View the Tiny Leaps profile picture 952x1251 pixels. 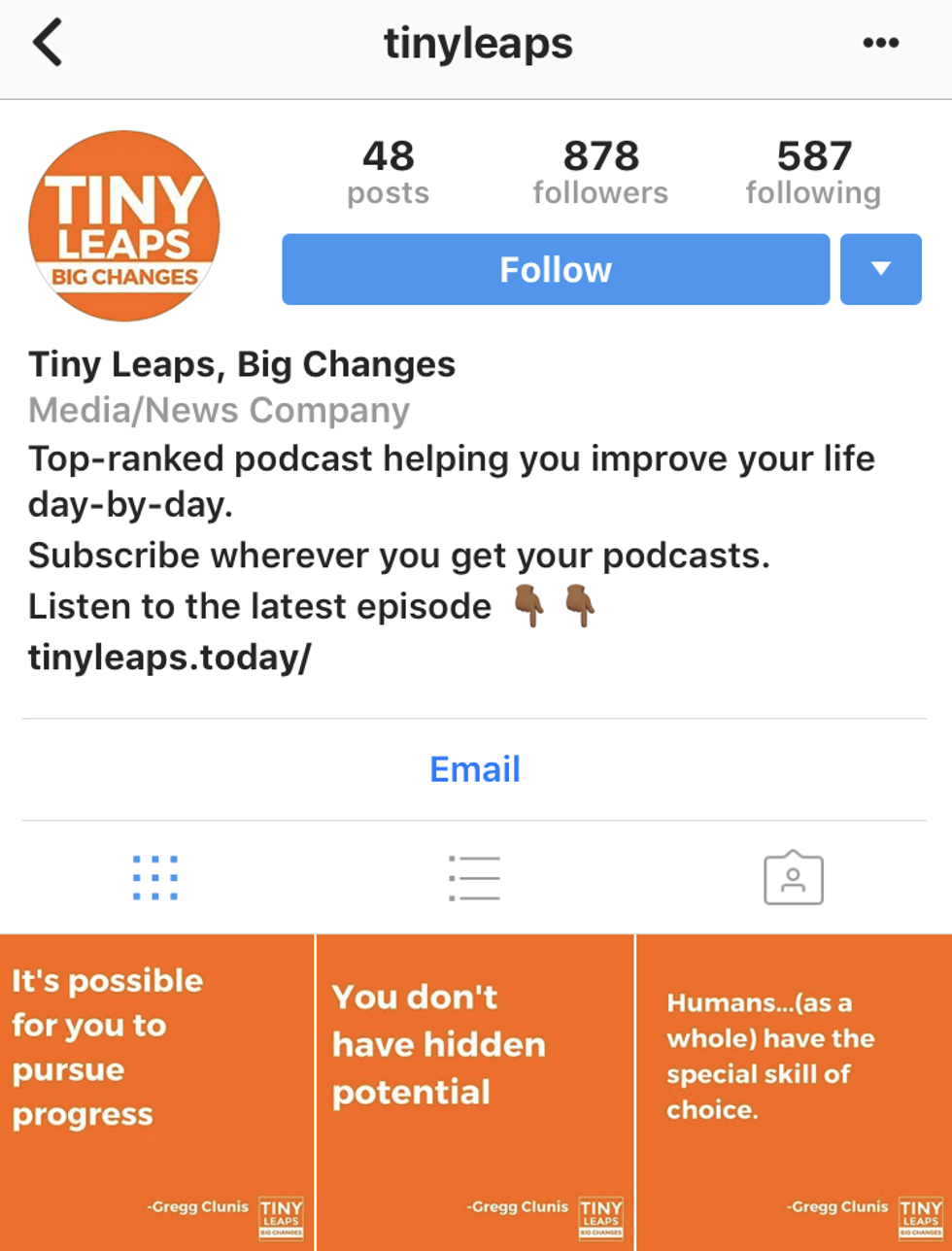coord(124,225)
